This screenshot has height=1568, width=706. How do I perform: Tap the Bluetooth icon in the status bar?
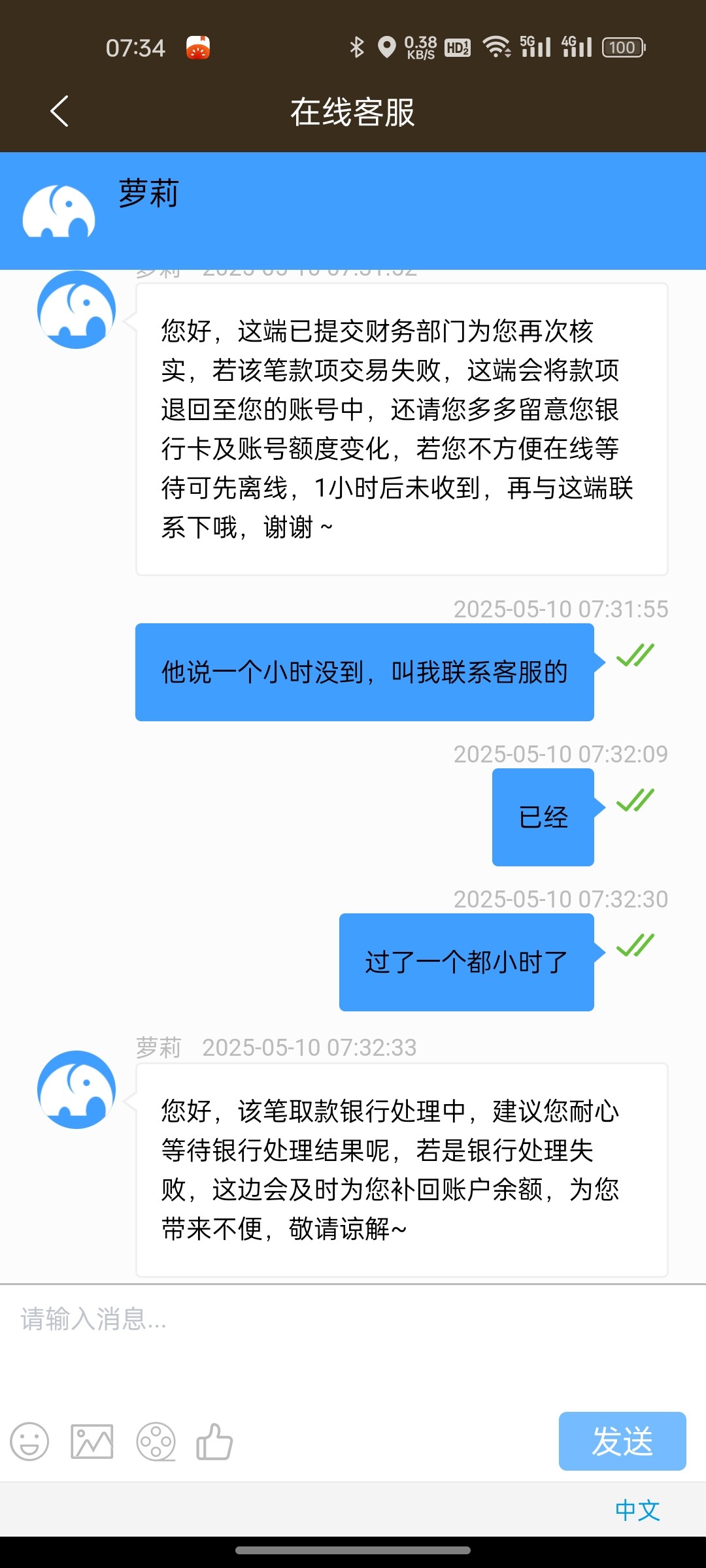(357, 46)
